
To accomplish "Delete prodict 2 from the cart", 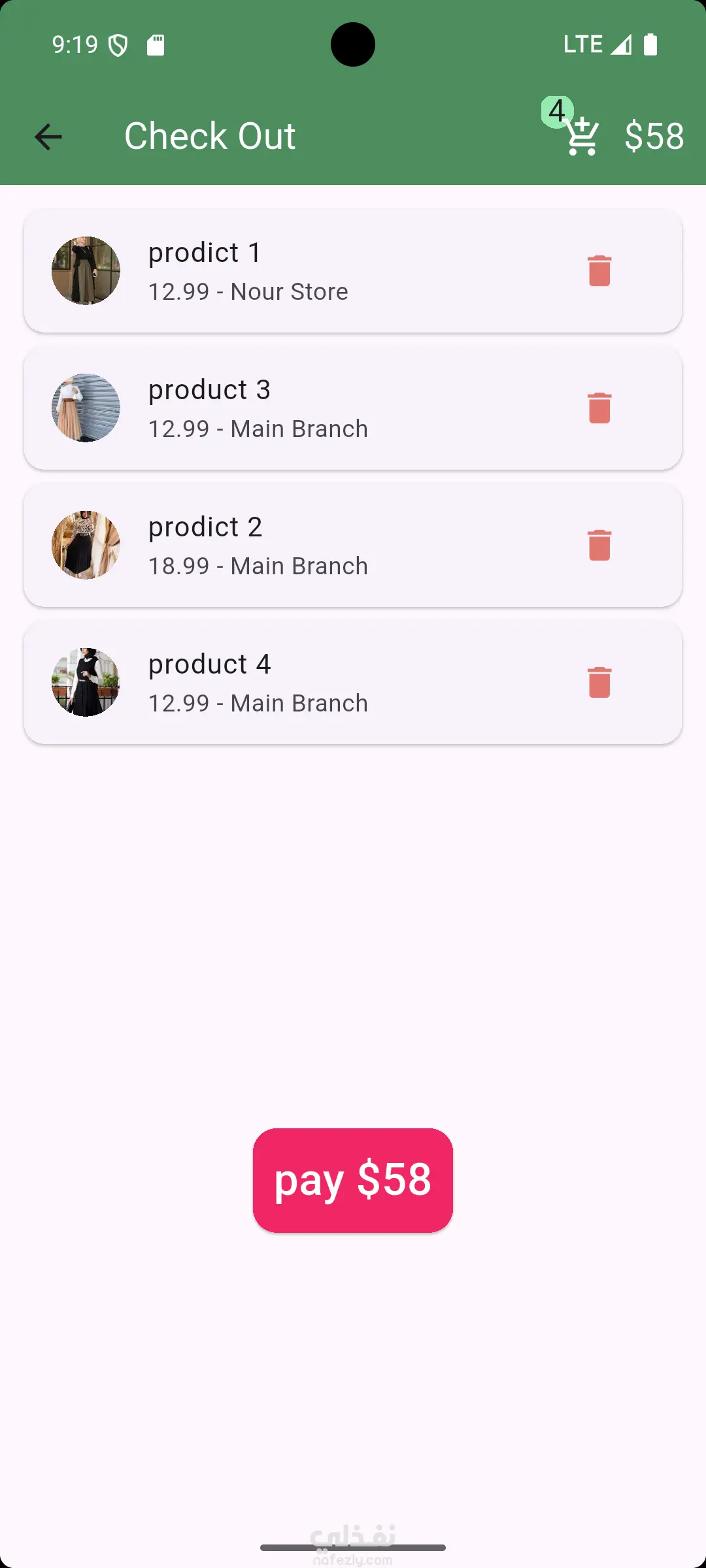I will 599,545.
